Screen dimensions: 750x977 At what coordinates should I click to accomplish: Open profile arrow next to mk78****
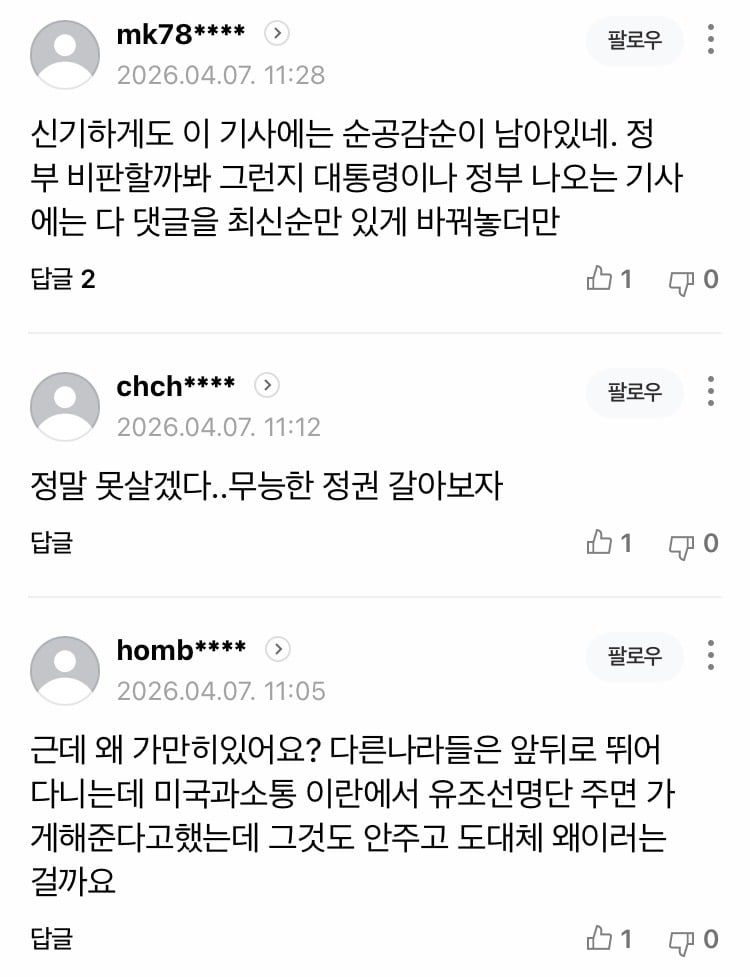point(277,34)
